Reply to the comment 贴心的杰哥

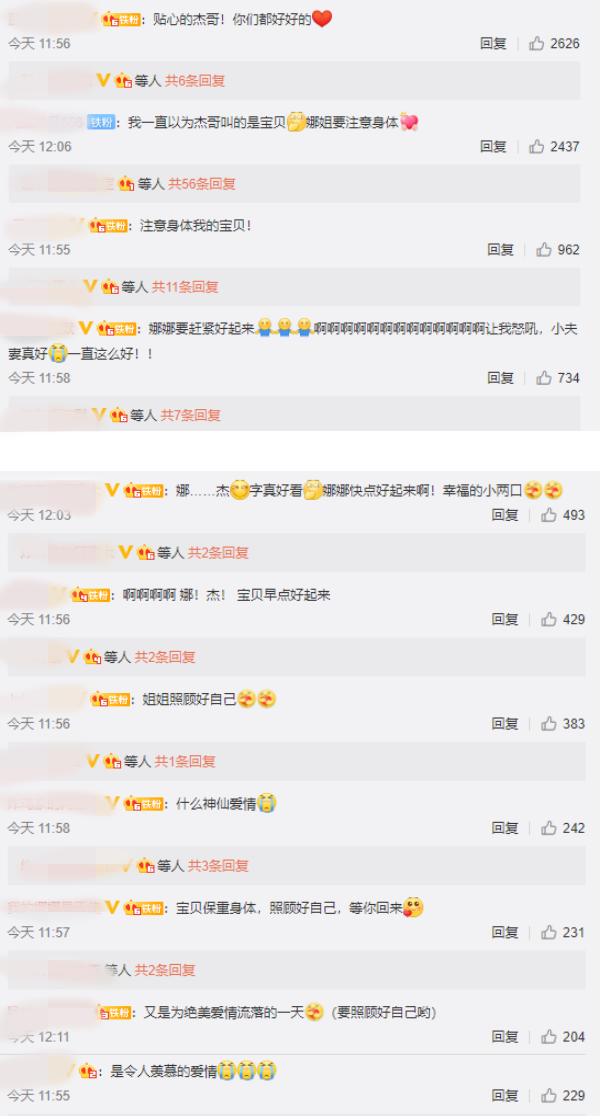click(x=493, y=43)
